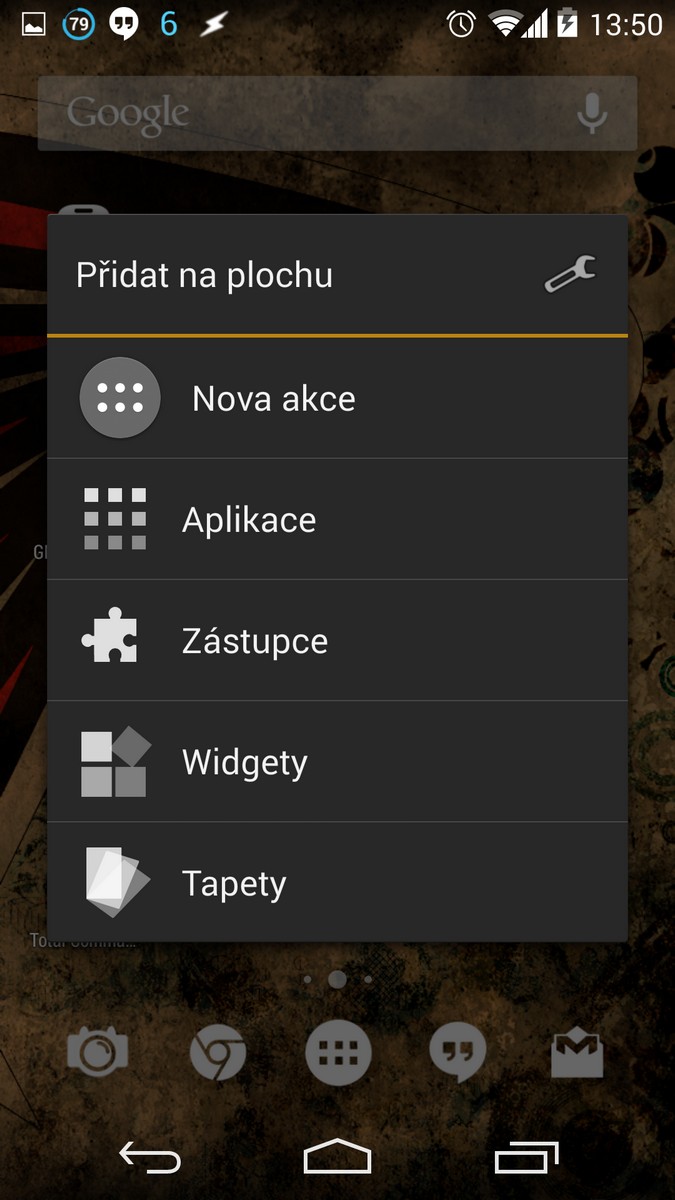Open the wrench settings icon
Viewport: 675px width, 1200px height.
click(570, 274)
